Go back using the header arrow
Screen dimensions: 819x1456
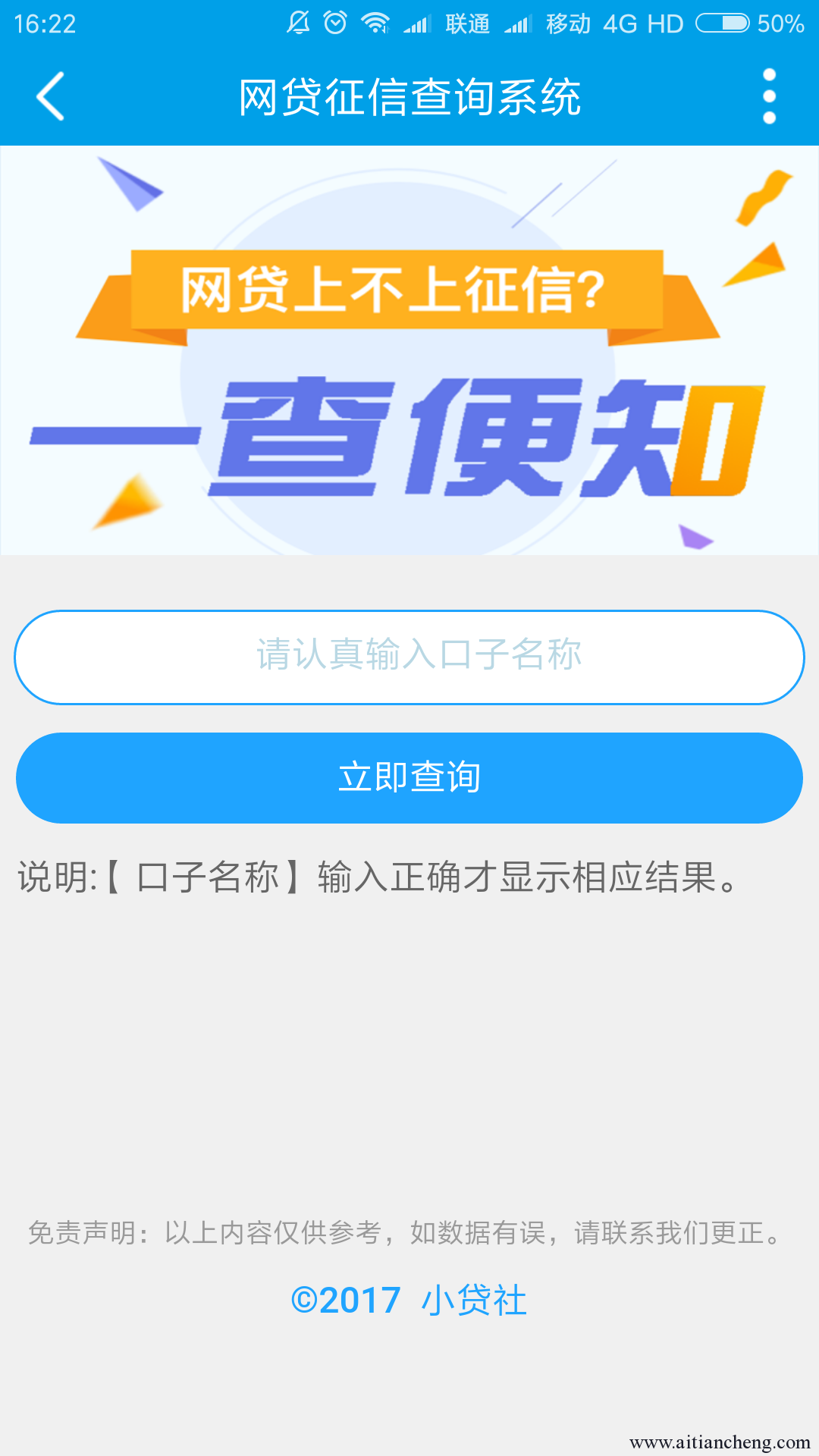[50, 96]
